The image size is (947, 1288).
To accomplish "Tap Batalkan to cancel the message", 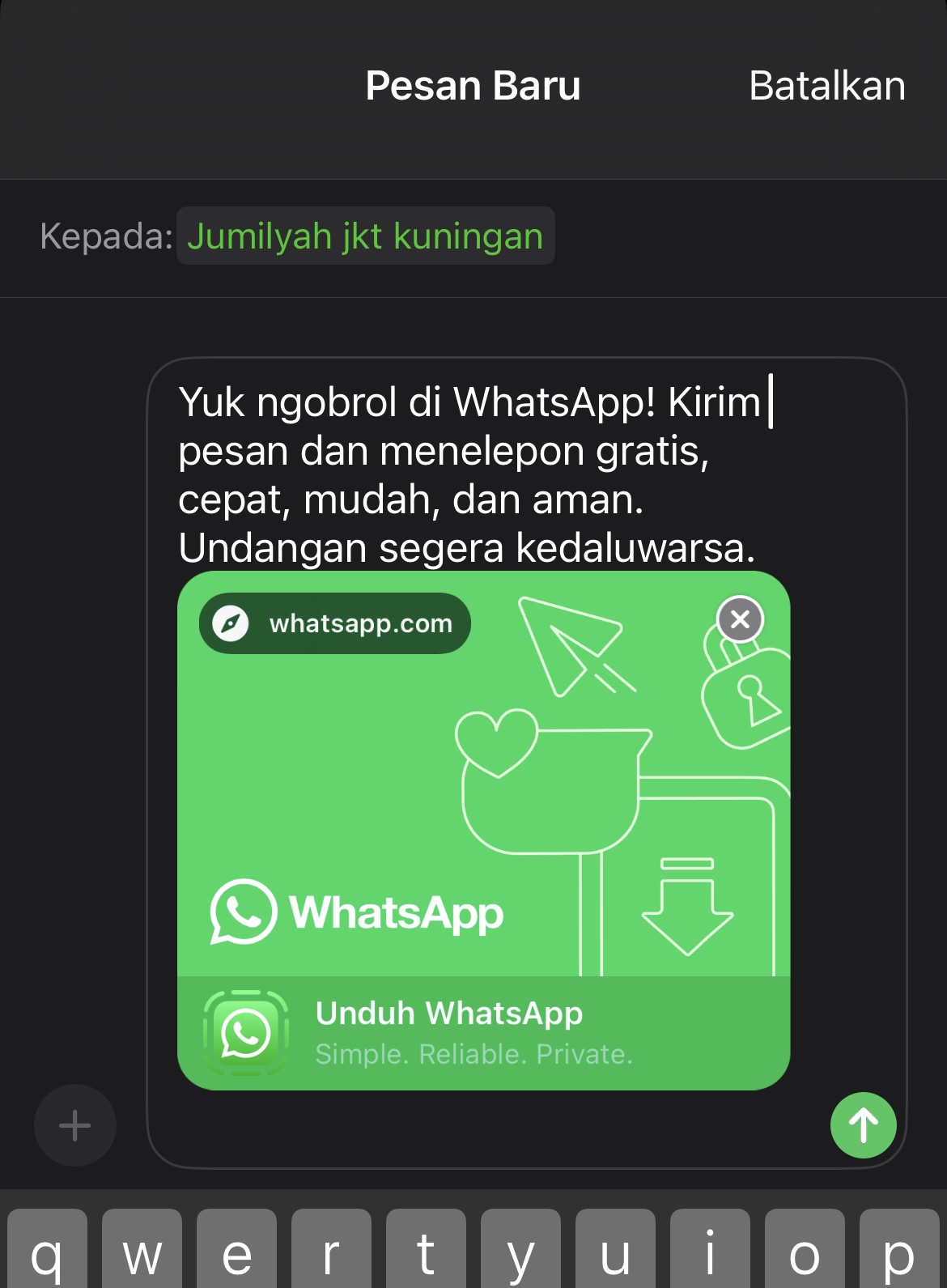I will click(826, 85).
